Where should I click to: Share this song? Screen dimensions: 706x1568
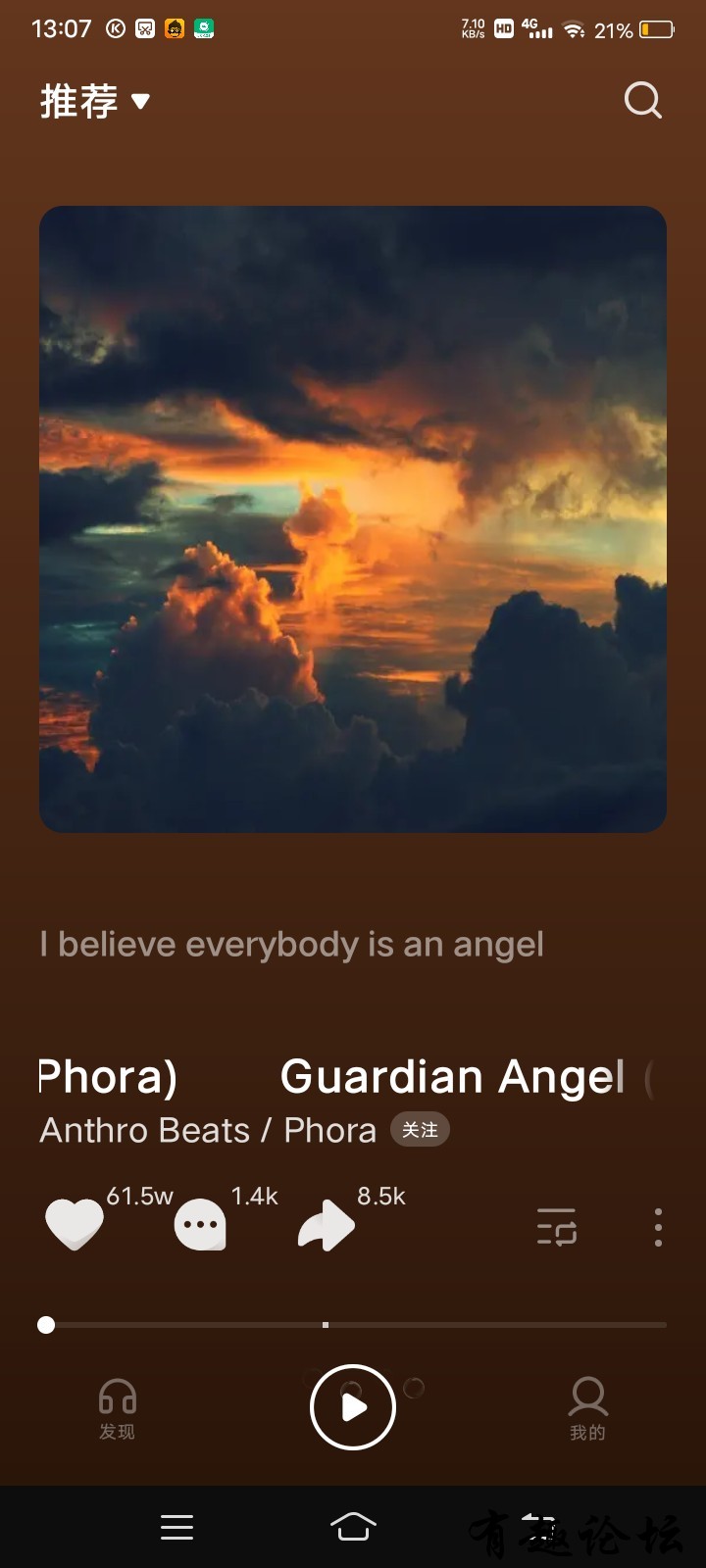pos(326,1225)
